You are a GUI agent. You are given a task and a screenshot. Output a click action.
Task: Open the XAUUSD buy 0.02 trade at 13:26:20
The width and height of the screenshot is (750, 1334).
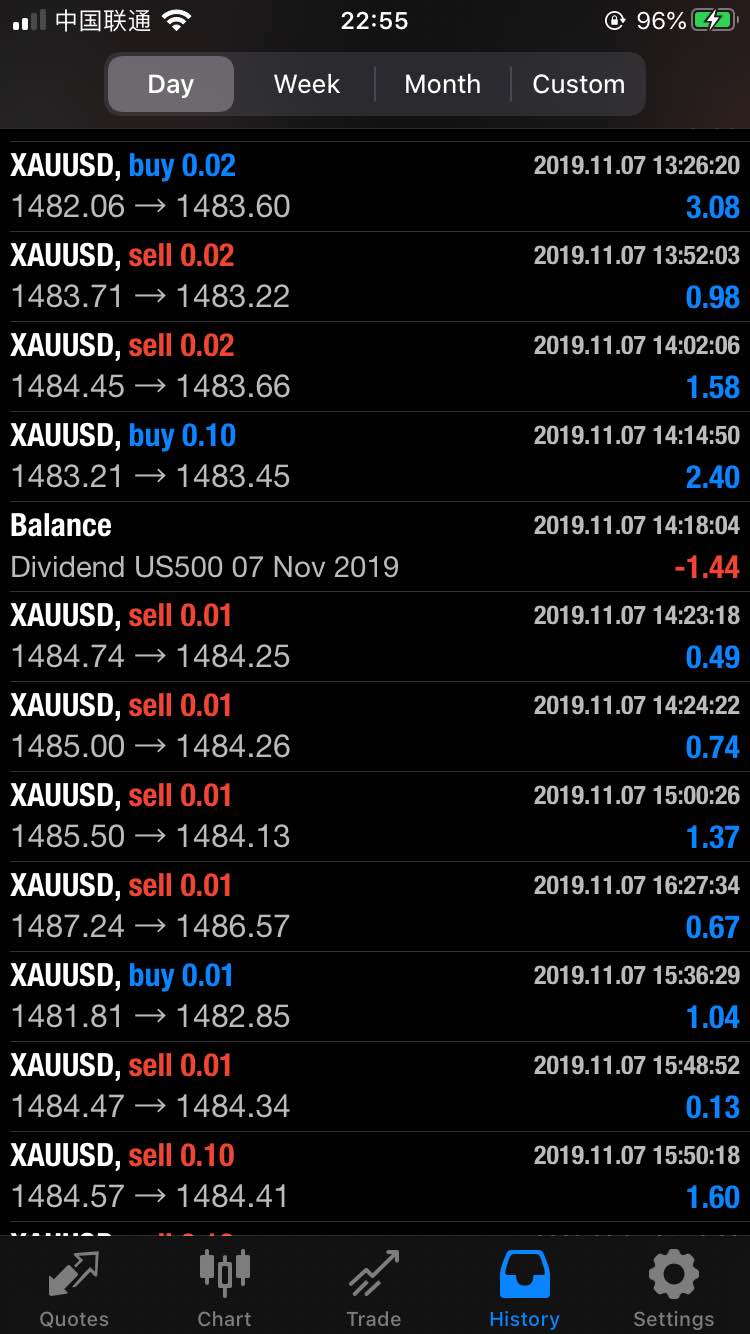375,187
